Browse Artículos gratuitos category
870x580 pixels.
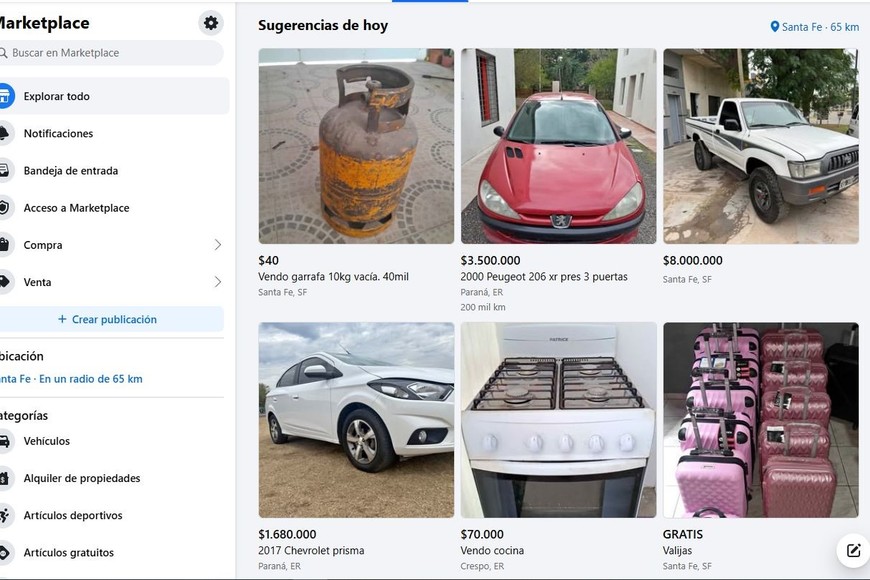click(x=69, y=553)
